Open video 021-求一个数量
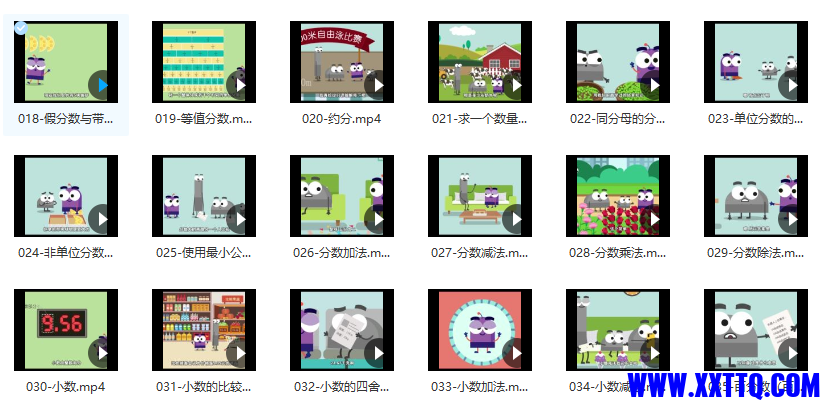 pos(479,62)
